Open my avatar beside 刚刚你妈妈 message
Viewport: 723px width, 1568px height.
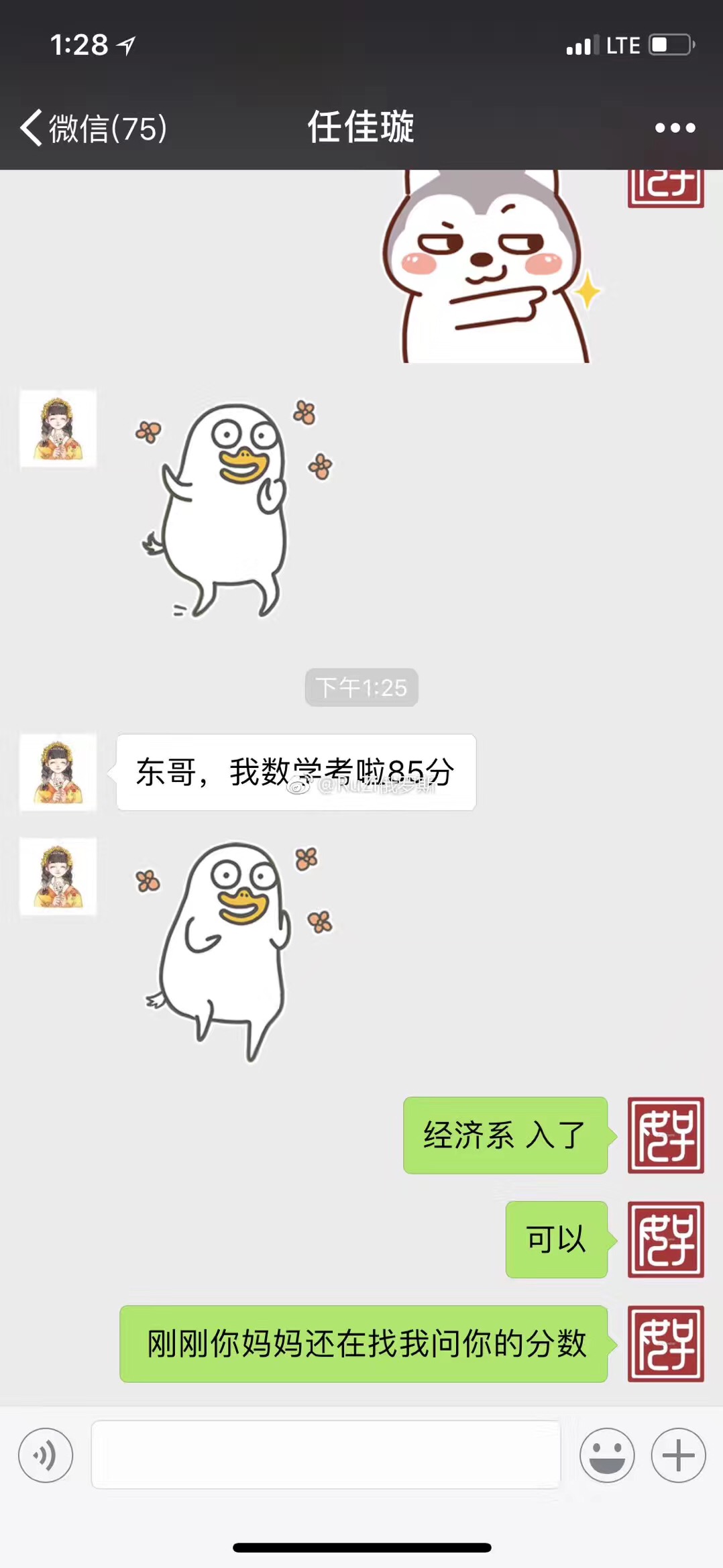665,1343
